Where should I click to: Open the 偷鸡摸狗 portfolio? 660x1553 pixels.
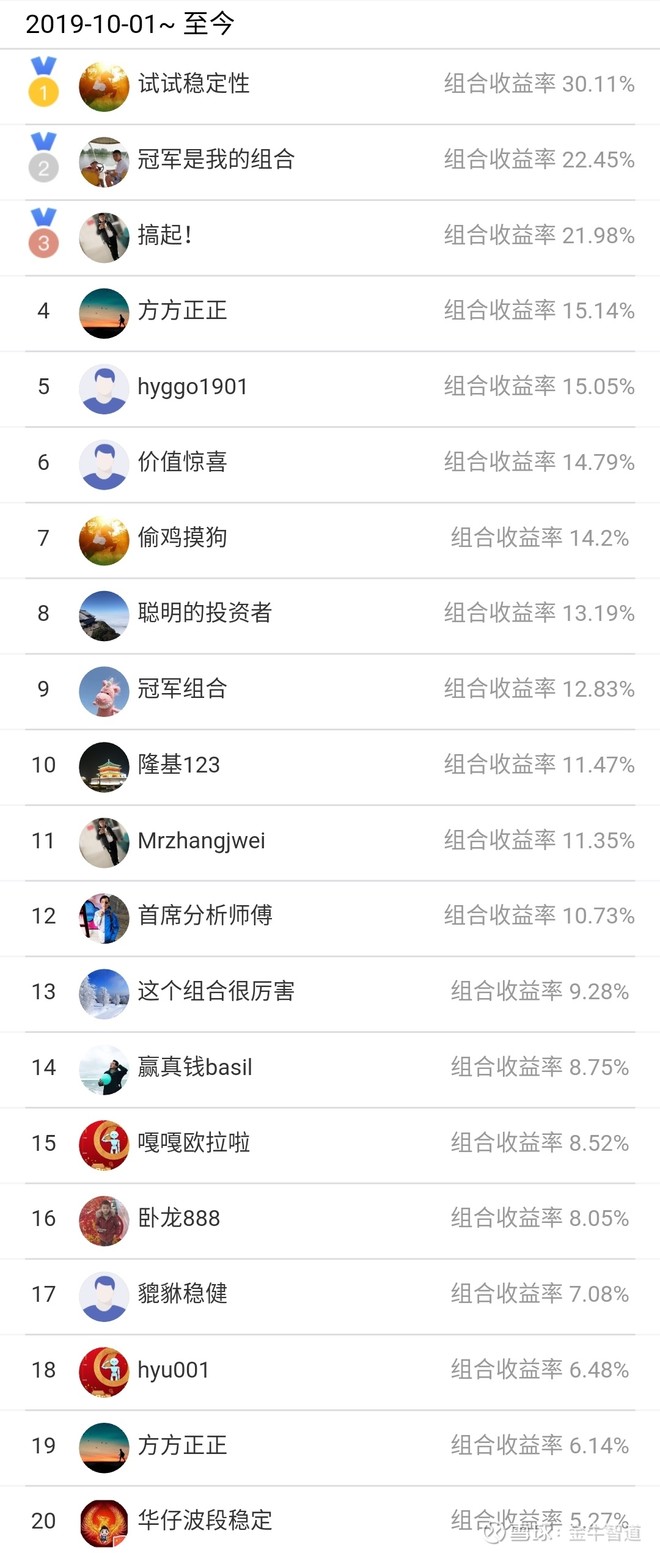[183, 538]
